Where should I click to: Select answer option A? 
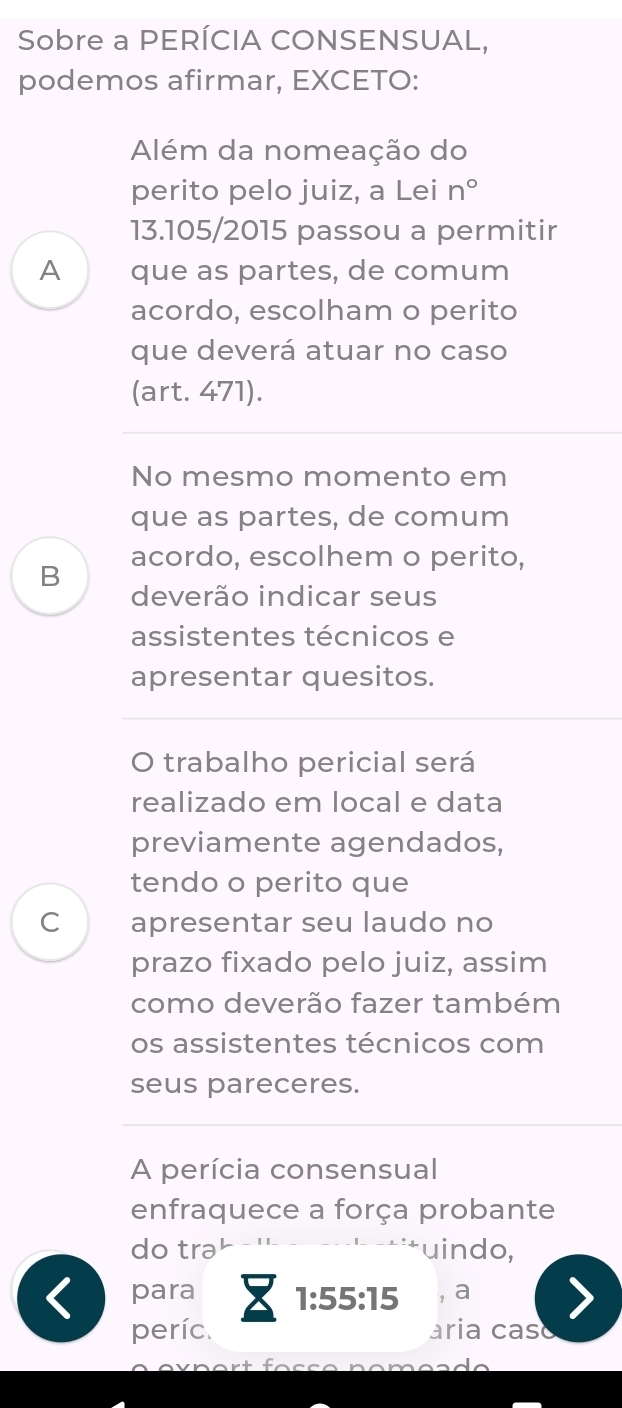tap(50, 270)
